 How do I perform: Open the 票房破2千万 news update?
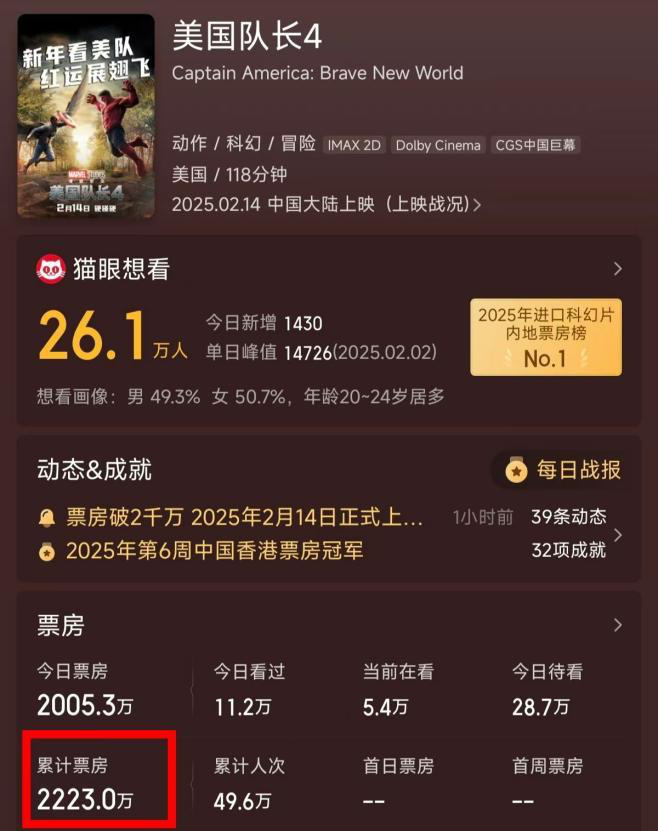point(244,518)
